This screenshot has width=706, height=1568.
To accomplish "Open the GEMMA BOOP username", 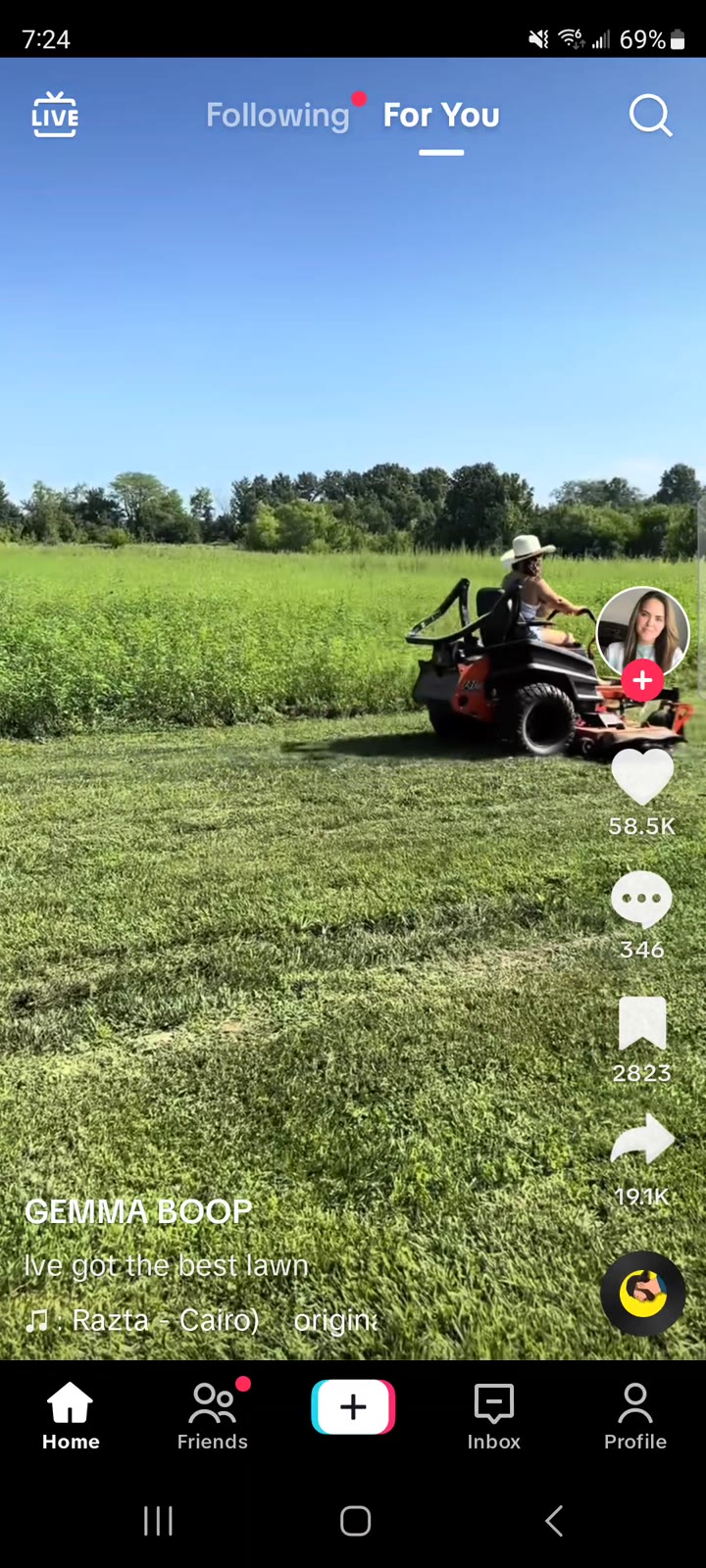I will [138, 1211].
